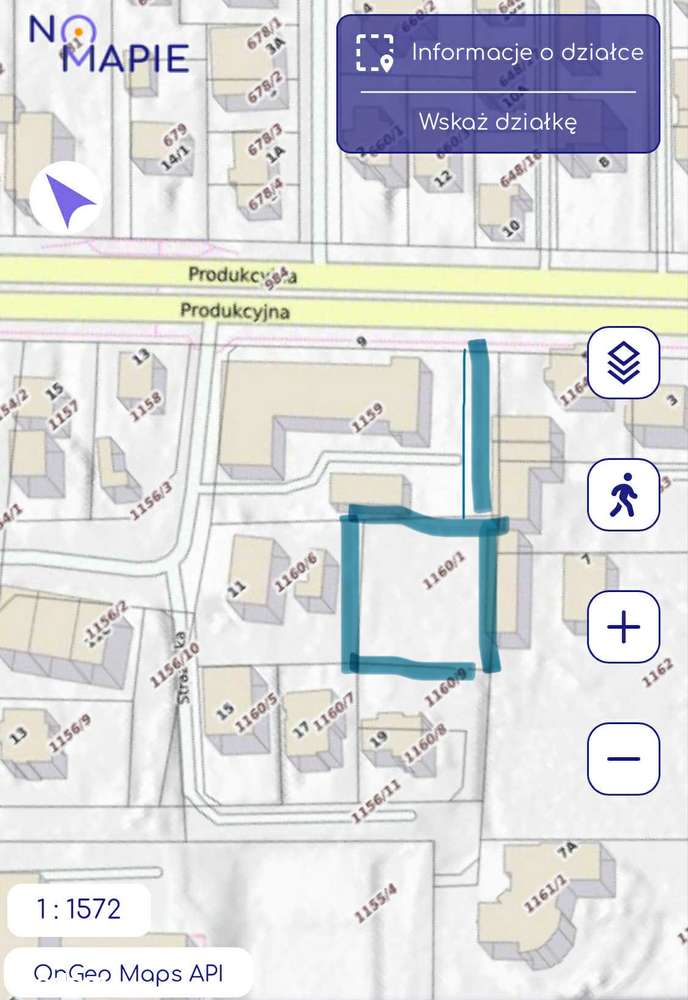Image resolution: width=688 pixels, height=1000 pixels.
Task: Switch to pedestrian street view mode
Action: 623,495
